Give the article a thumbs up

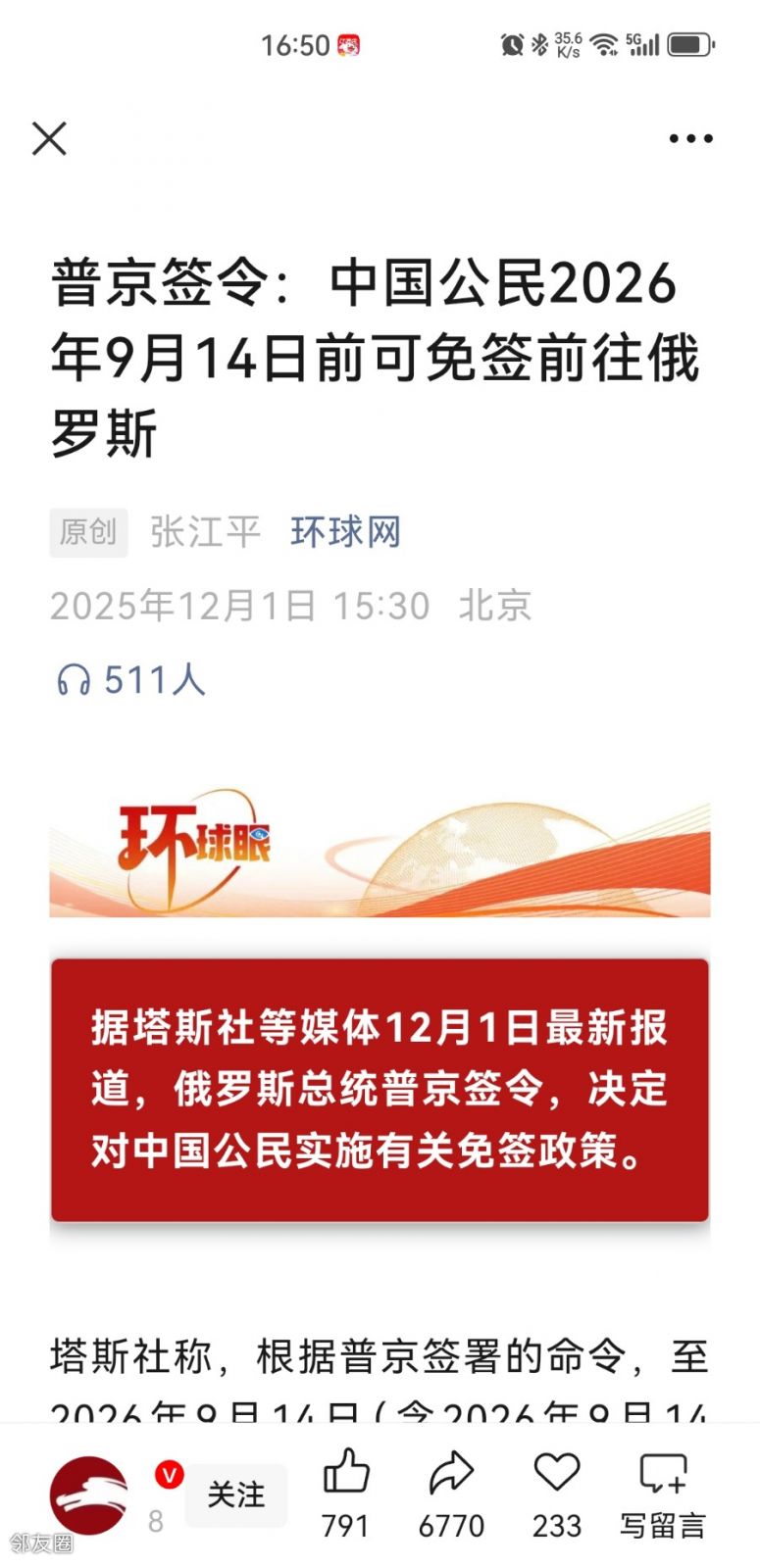(346, 1473)
